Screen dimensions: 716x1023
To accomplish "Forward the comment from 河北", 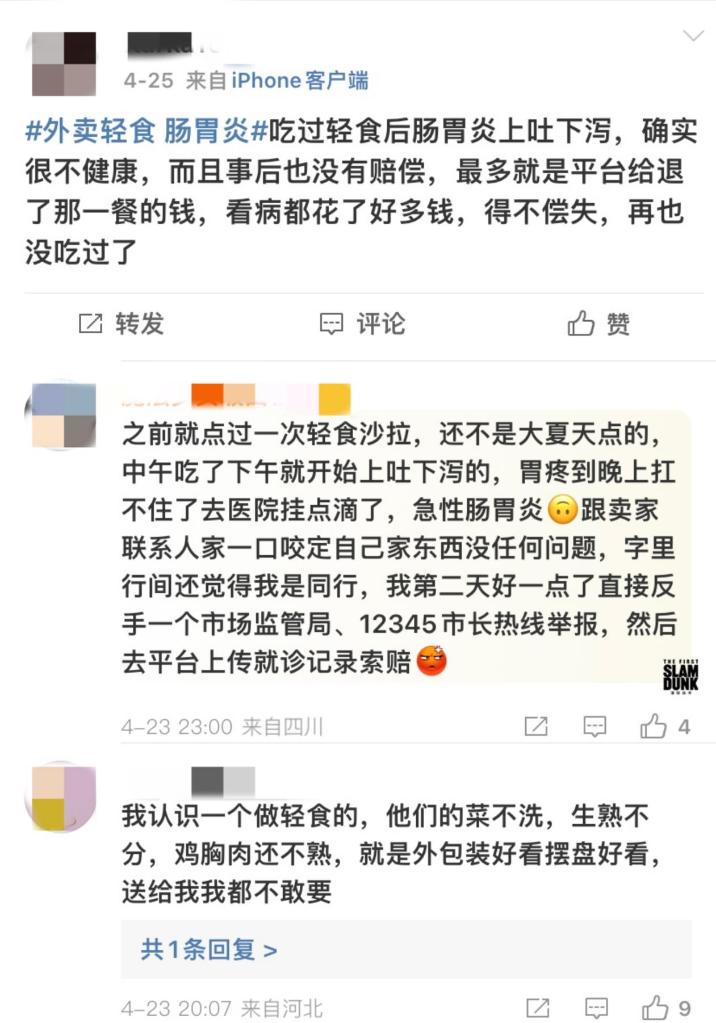I will [x=537, y=1007].
